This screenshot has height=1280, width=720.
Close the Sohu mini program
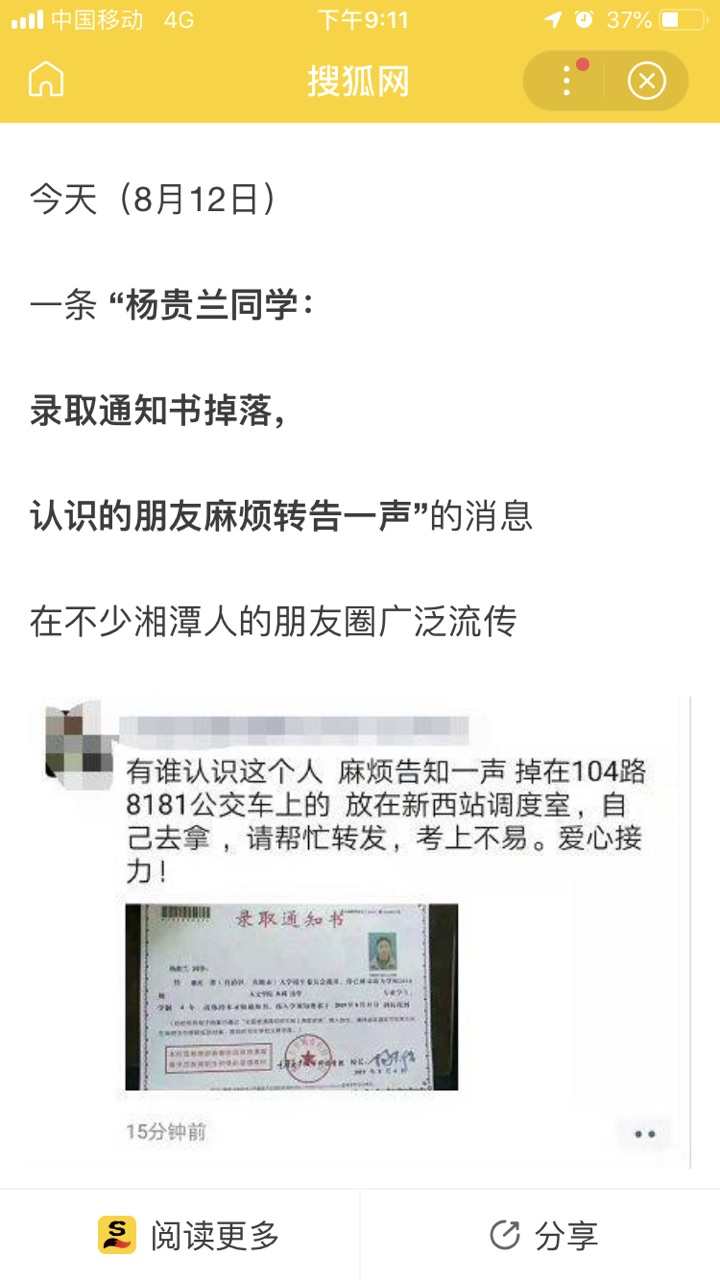pyautogui.click(x=646, y=80)
